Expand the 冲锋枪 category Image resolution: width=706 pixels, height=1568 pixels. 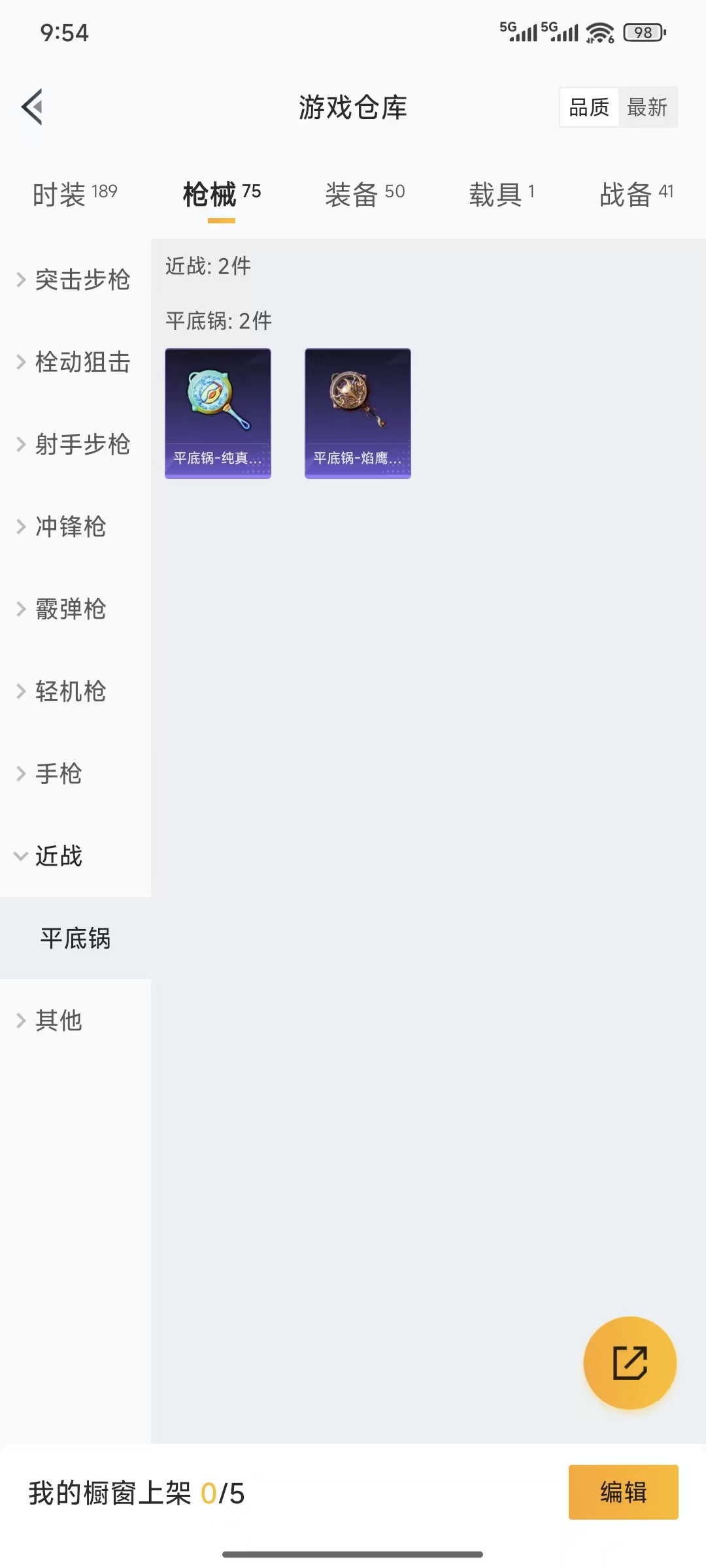[71, 527]
